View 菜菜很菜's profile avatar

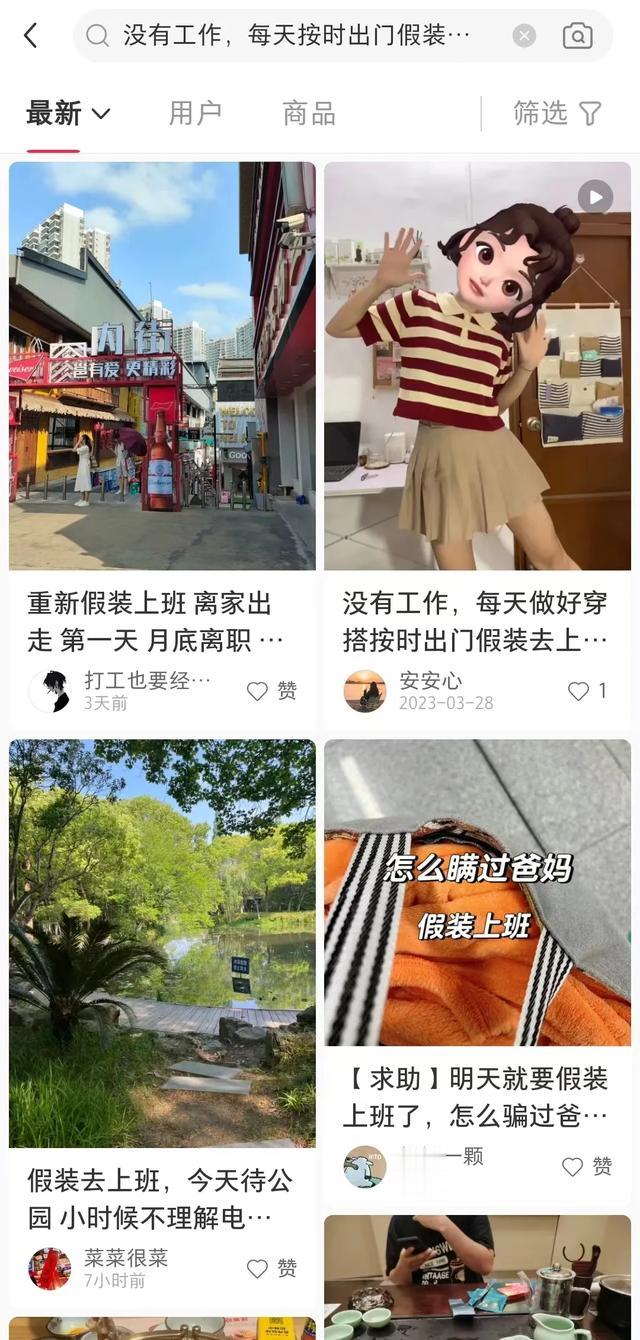pyautogui.click(x=49, y=1269)
